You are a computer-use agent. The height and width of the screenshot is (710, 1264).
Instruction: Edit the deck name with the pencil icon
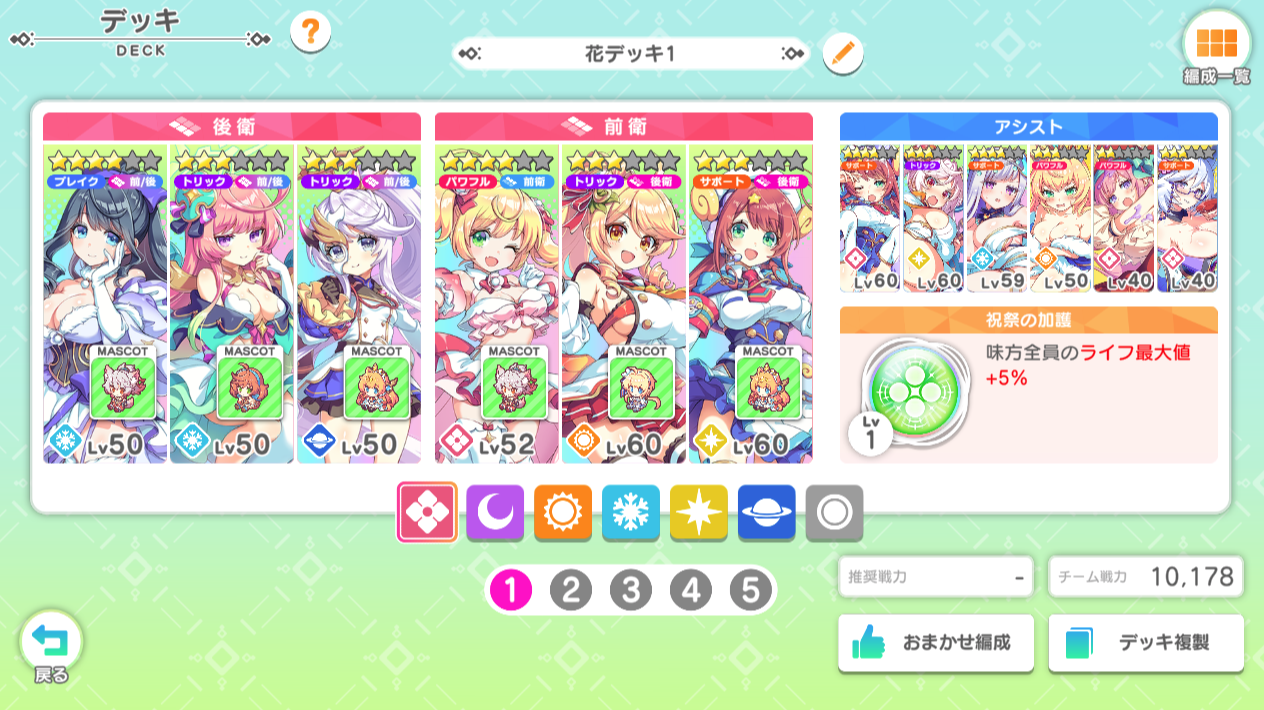coord(843,53)
